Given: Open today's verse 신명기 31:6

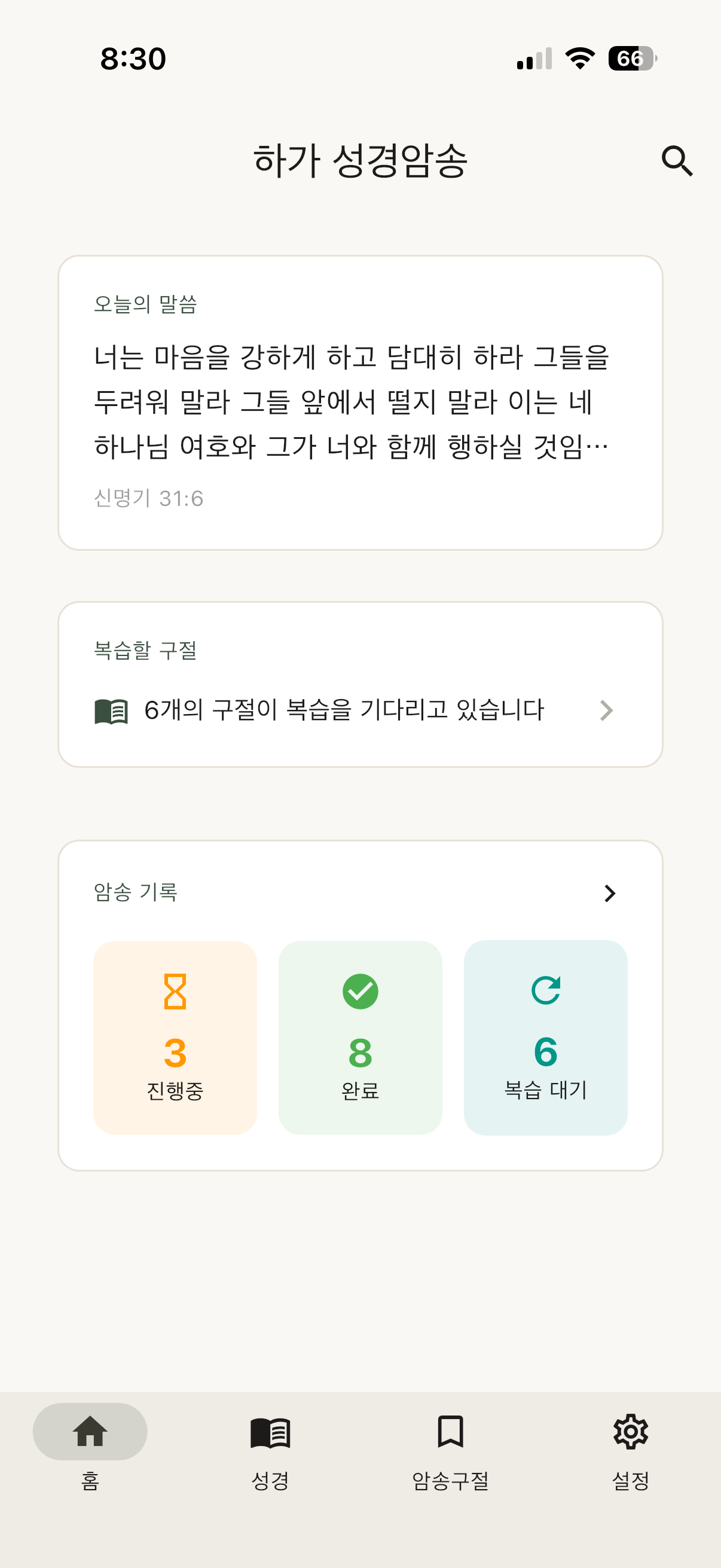Looking at the screenshot, I should coord(149,499).
